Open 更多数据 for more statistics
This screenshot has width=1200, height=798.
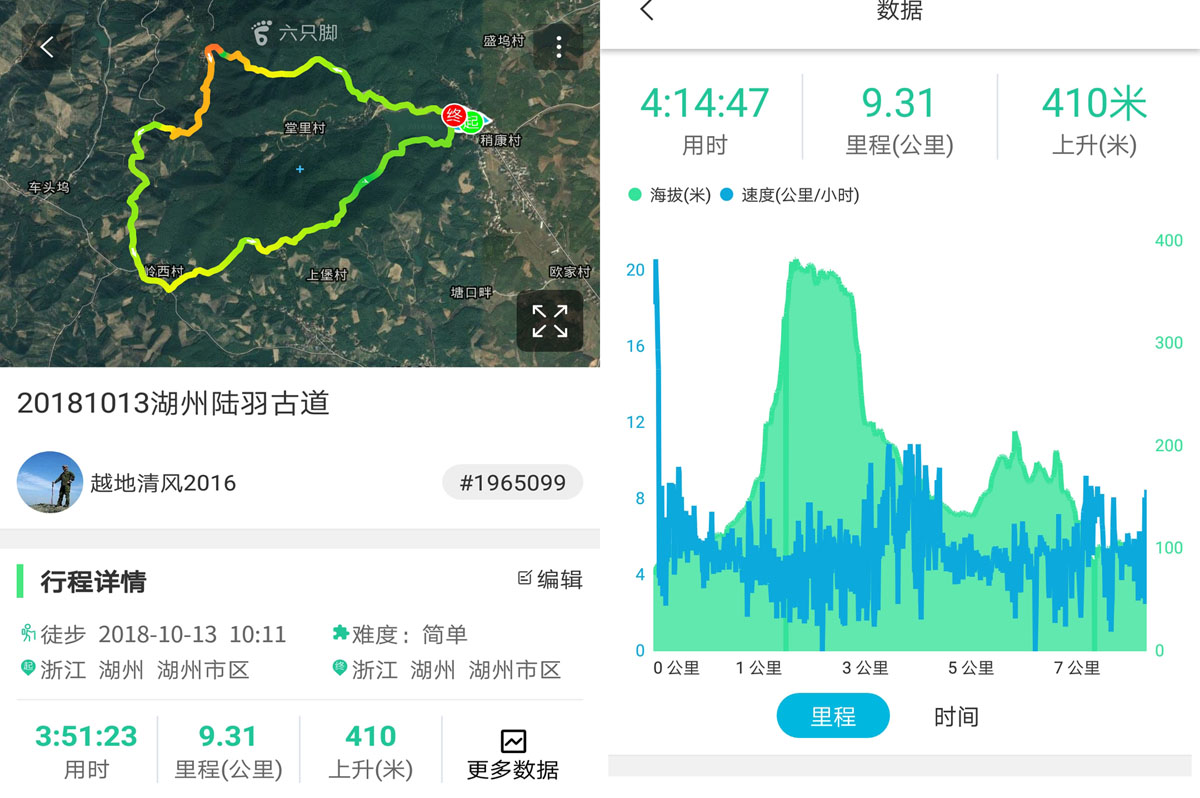point(512,754)
